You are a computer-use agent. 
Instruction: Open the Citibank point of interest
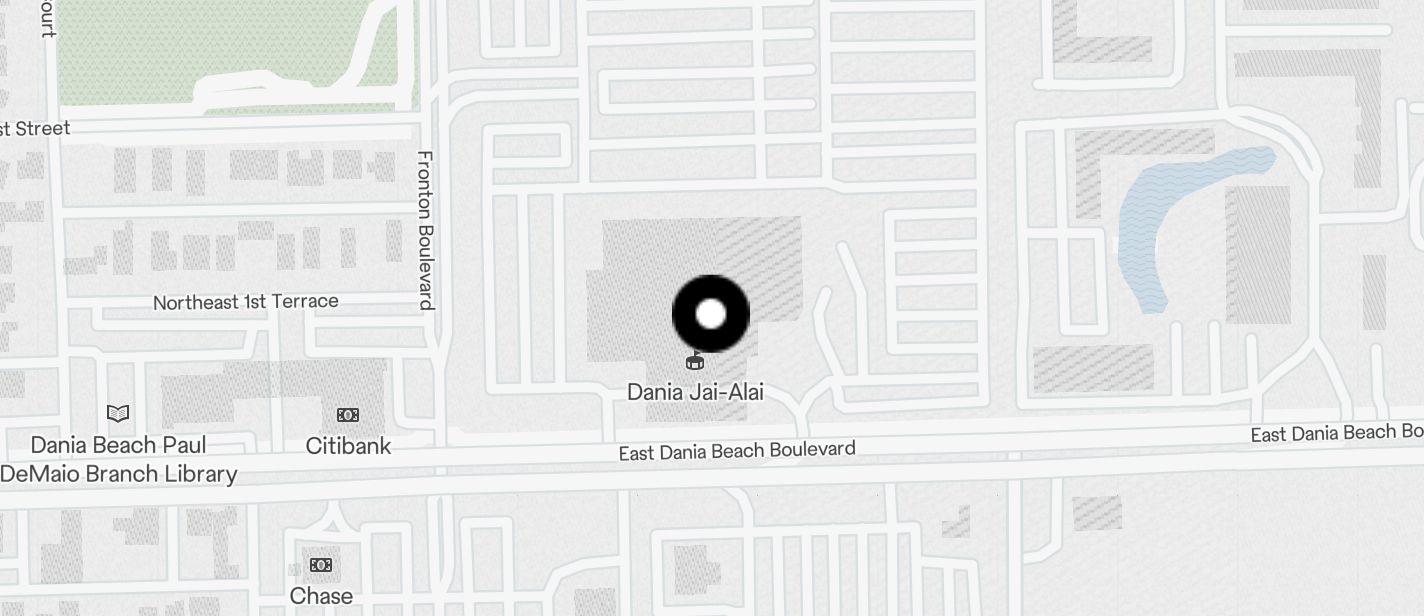(348, 415)
